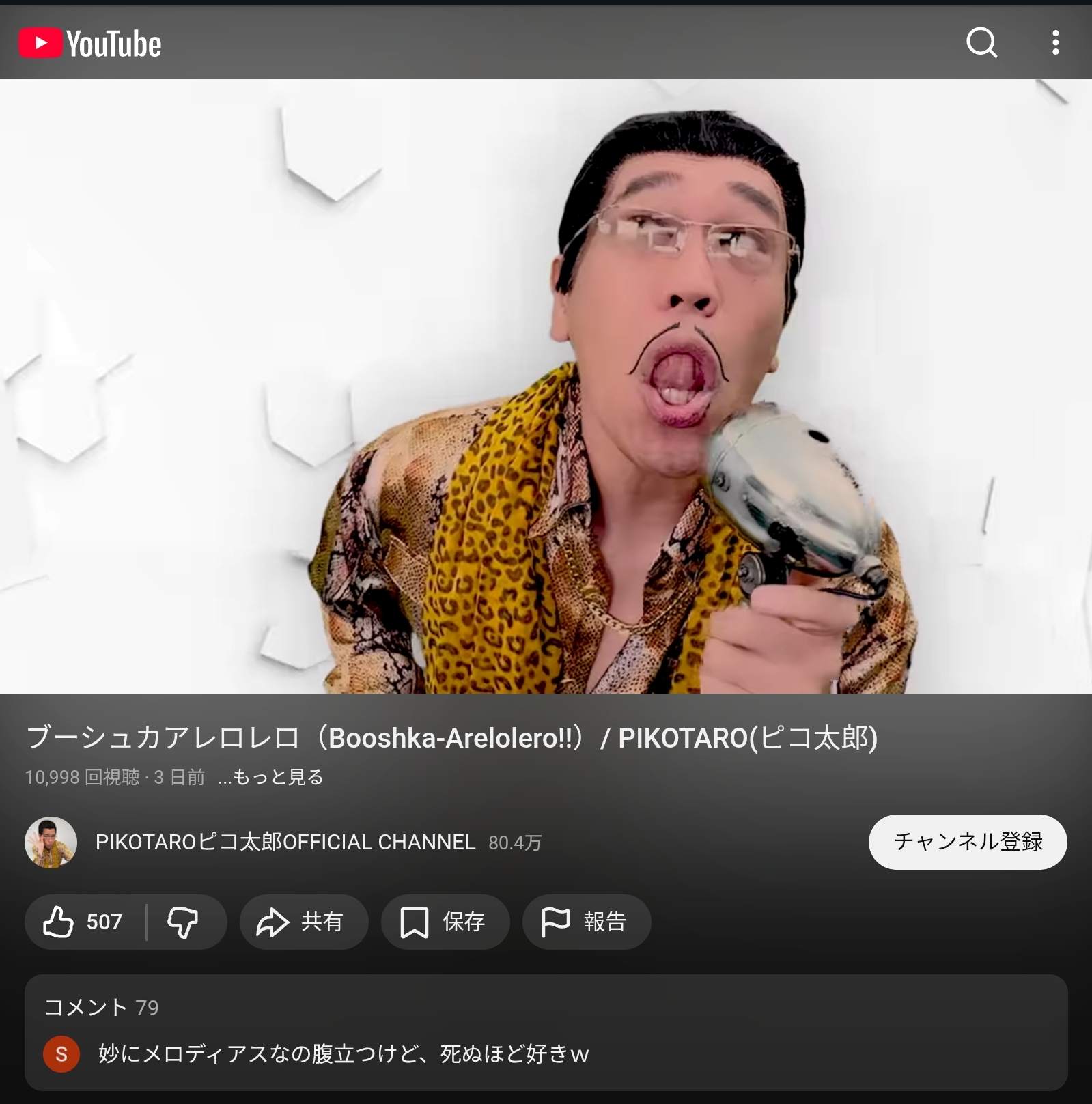Like the video with 507 likes
The height and width of the screenshot is (1104, 1092).
(83, 922)
